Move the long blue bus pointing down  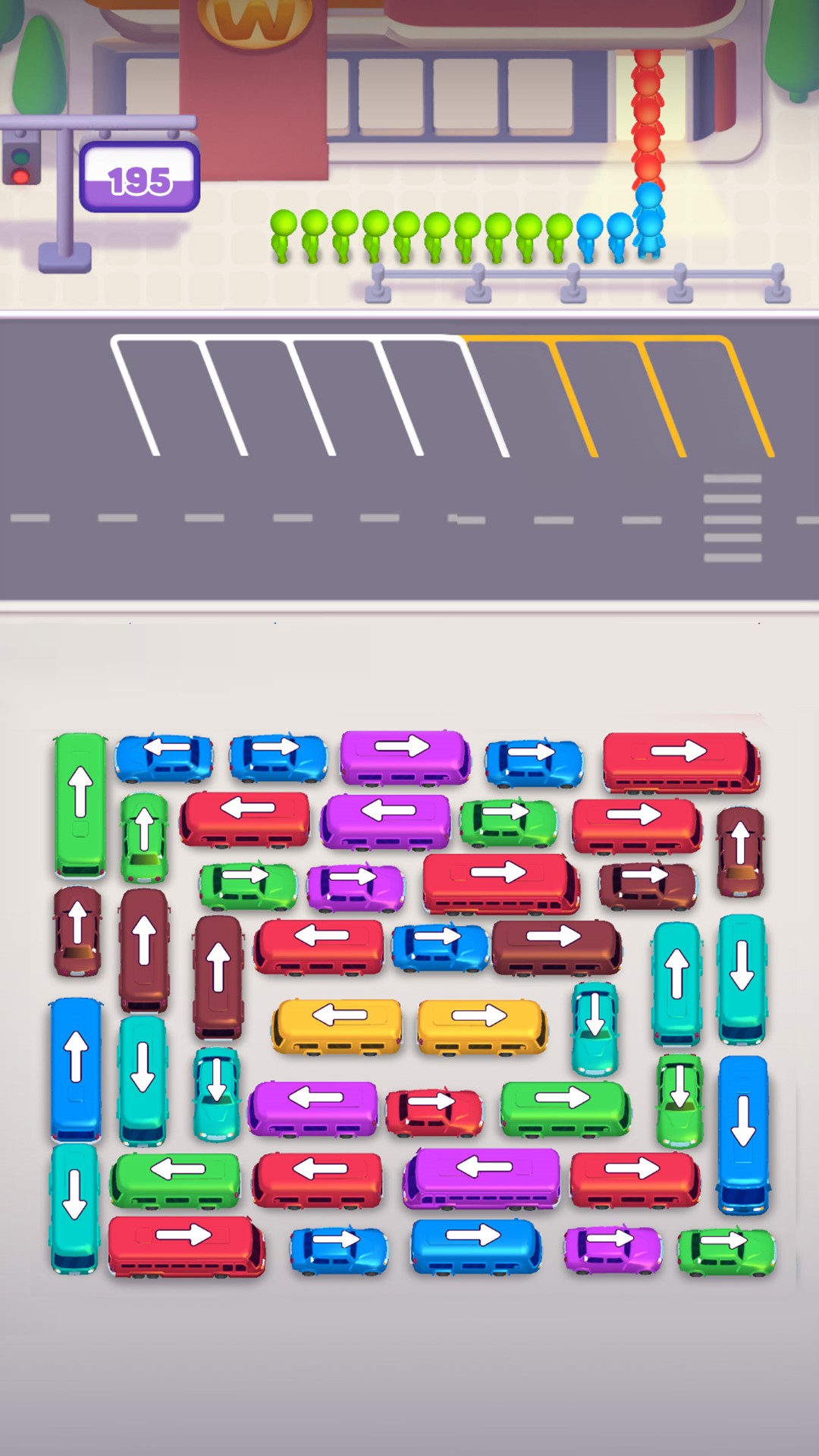pyautogui.click(x=743, y=1133)
